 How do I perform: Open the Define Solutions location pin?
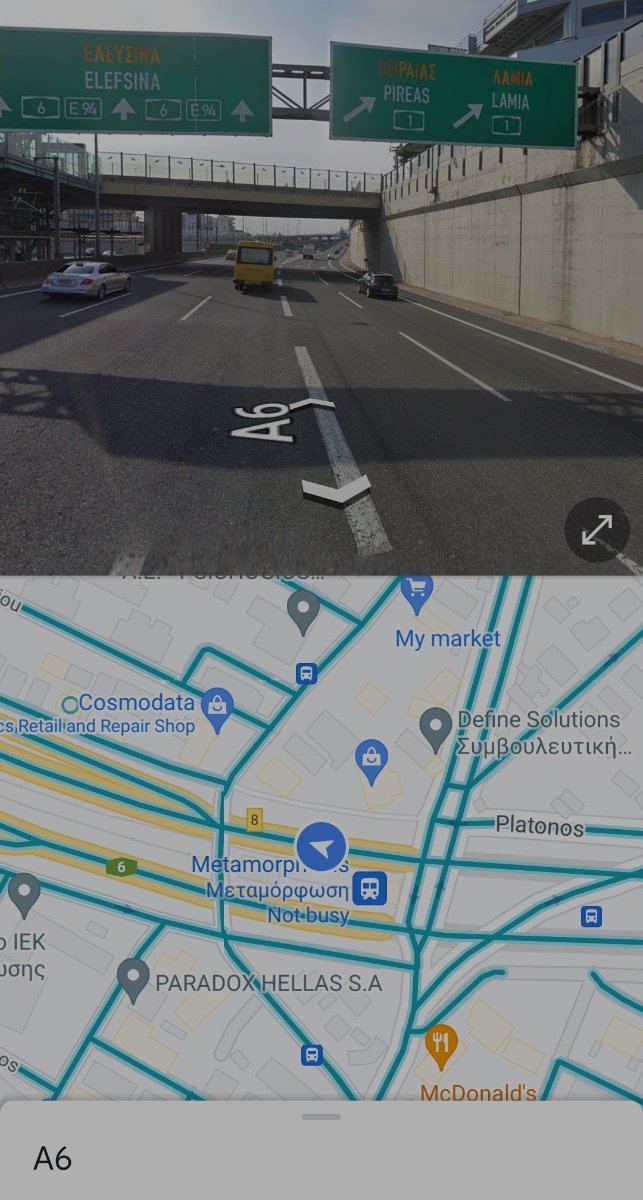pyautogui.click(x=435, y=728)
